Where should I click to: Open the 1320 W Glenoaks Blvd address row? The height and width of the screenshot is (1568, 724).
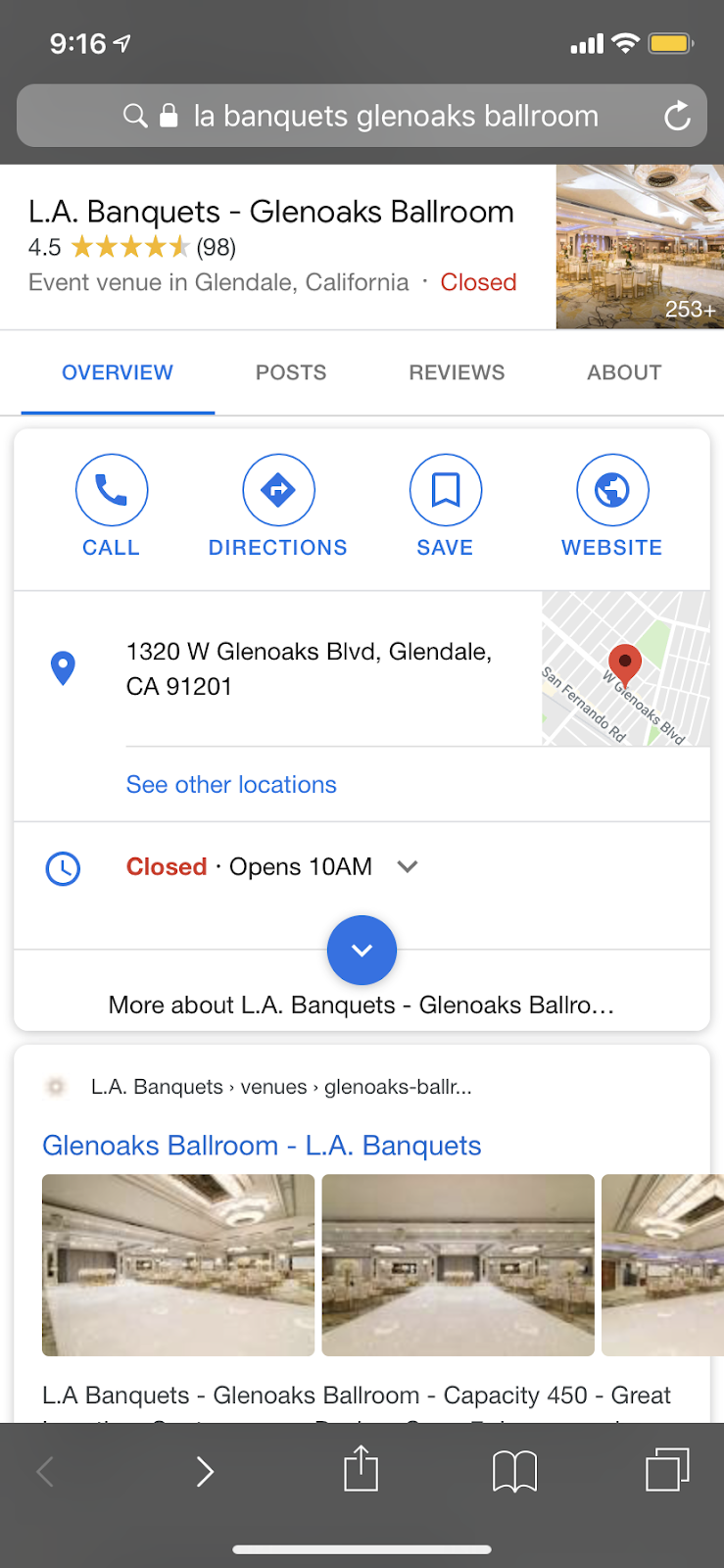pos(309,669)
